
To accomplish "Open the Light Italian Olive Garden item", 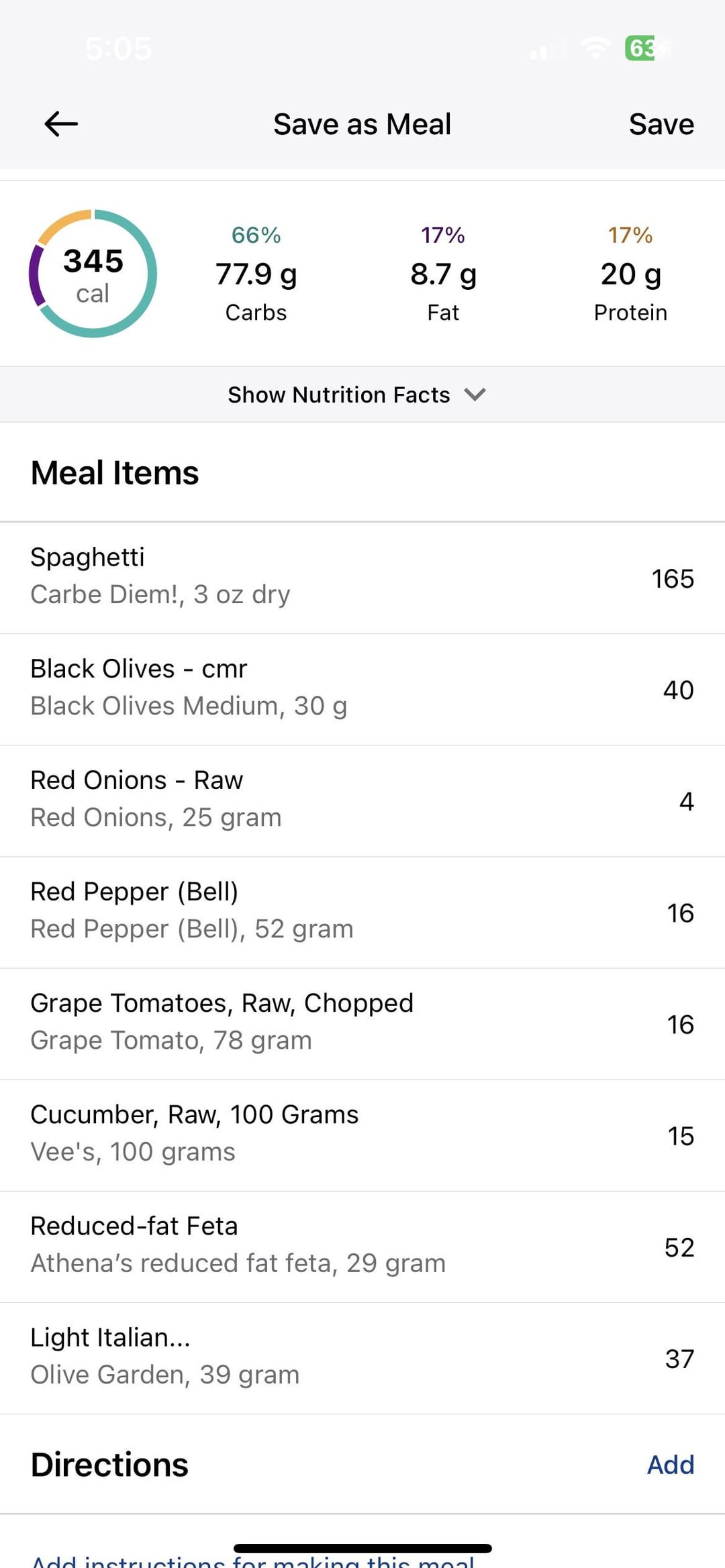I will point(362,1358).
